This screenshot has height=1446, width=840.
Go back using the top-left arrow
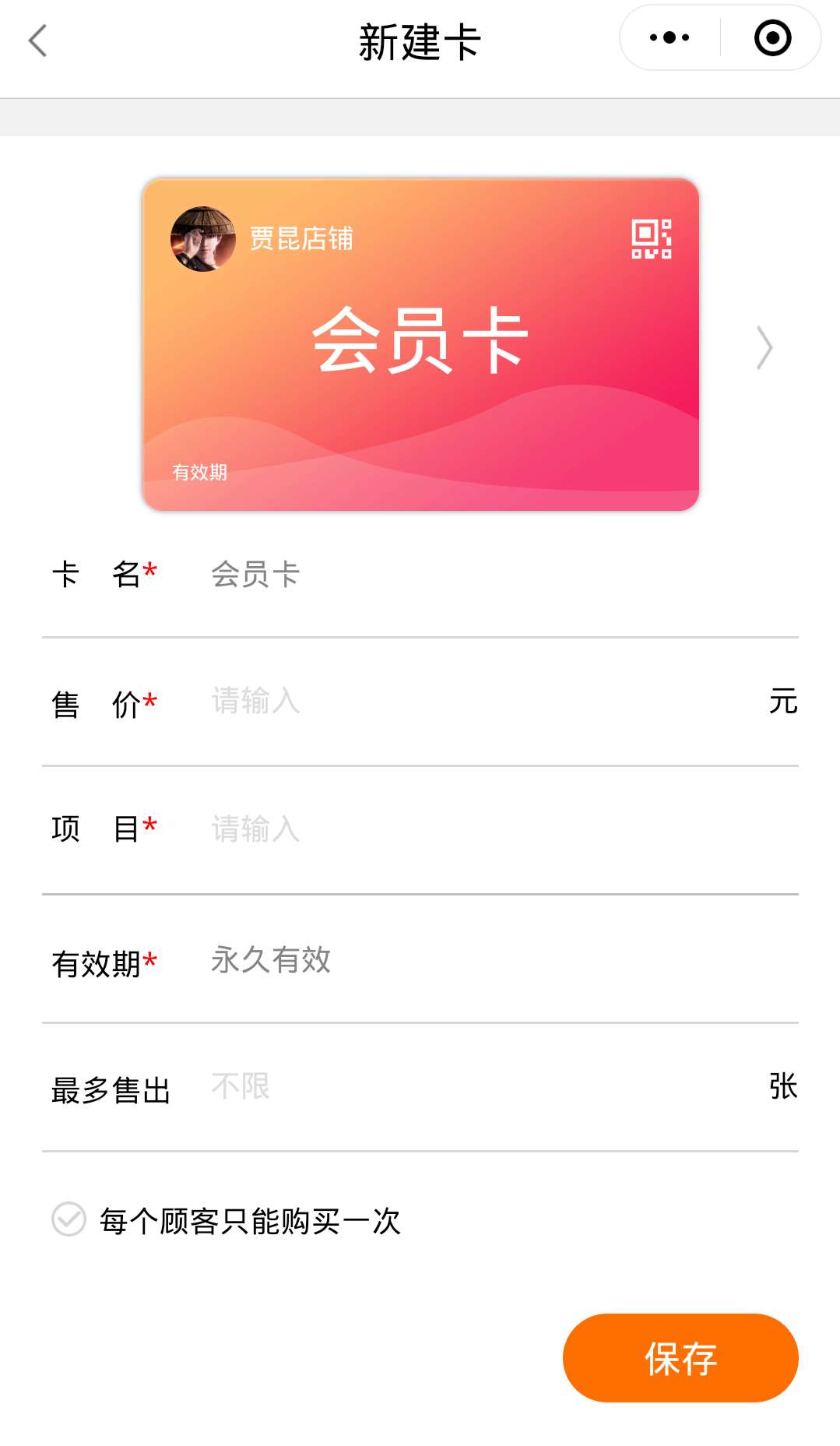coord(37,40)
